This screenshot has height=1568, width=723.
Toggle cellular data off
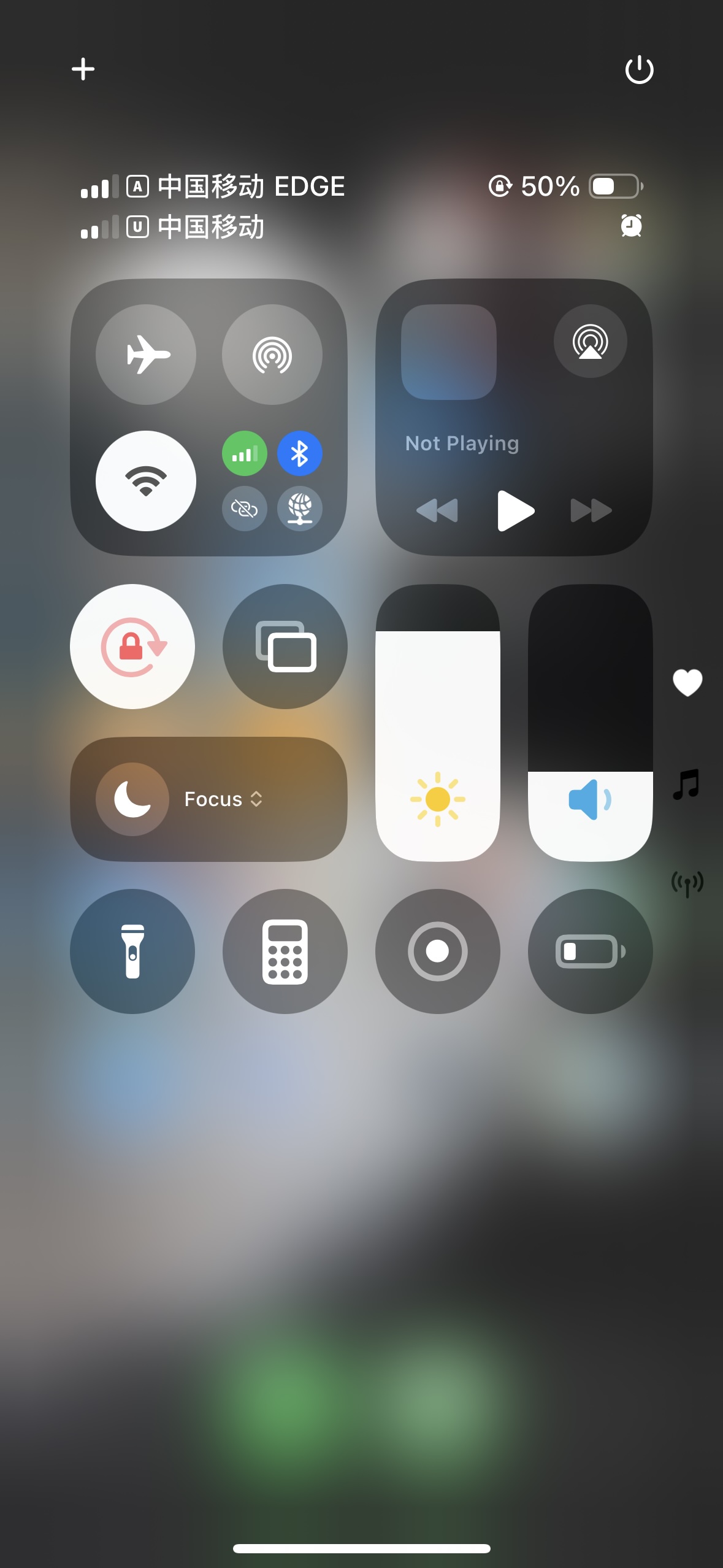244,454
